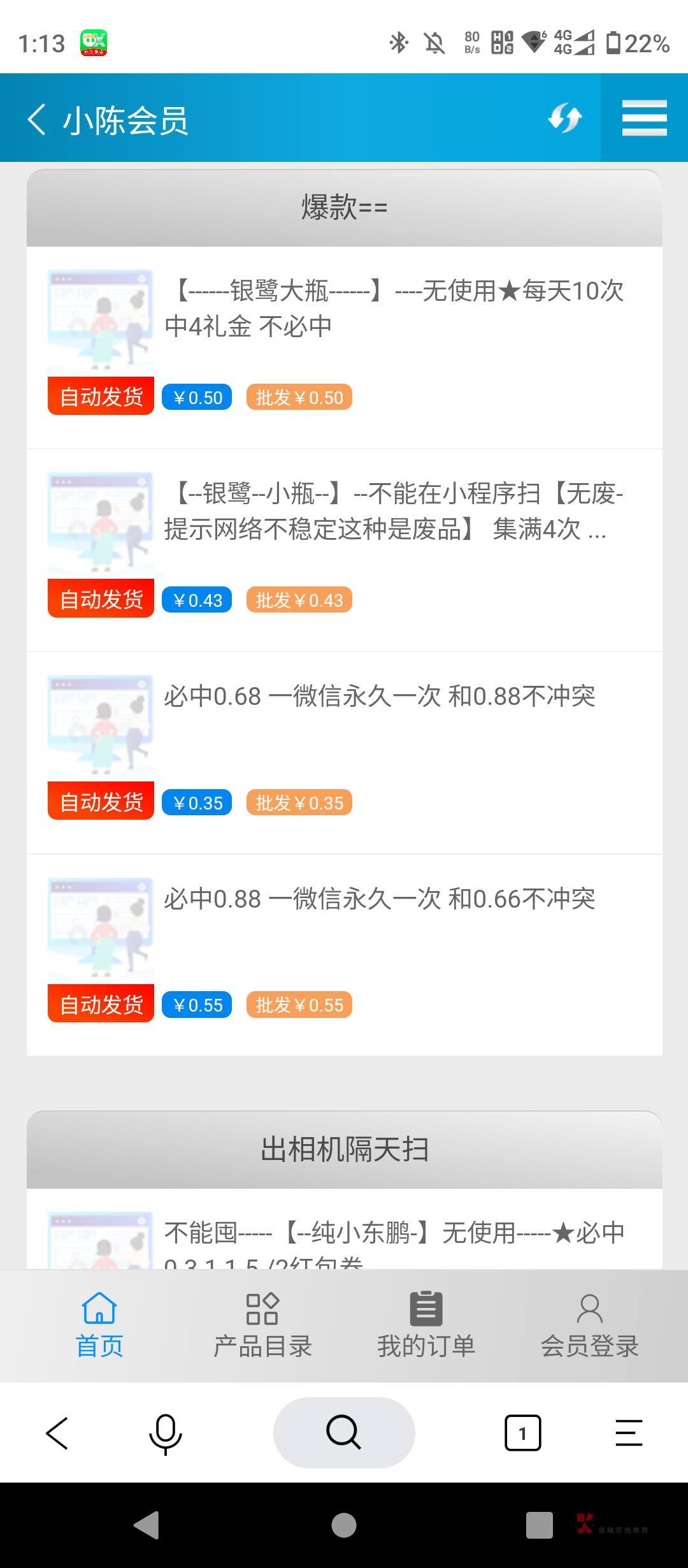Open the browser search button
The height and width of the screenshot is (1568, 688).
point(344,1433)
